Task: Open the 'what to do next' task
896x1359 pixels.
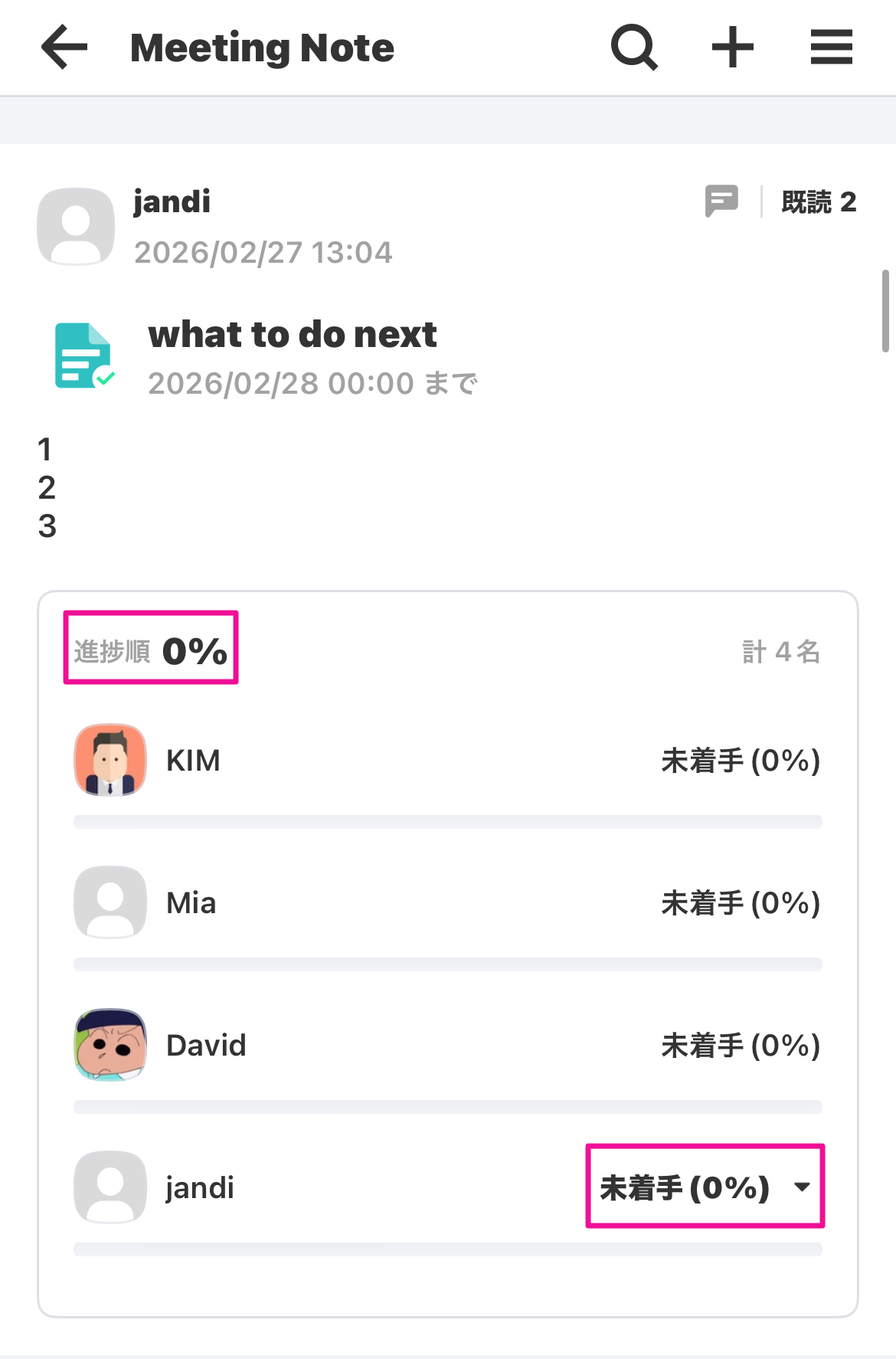Action: point(293,336)
